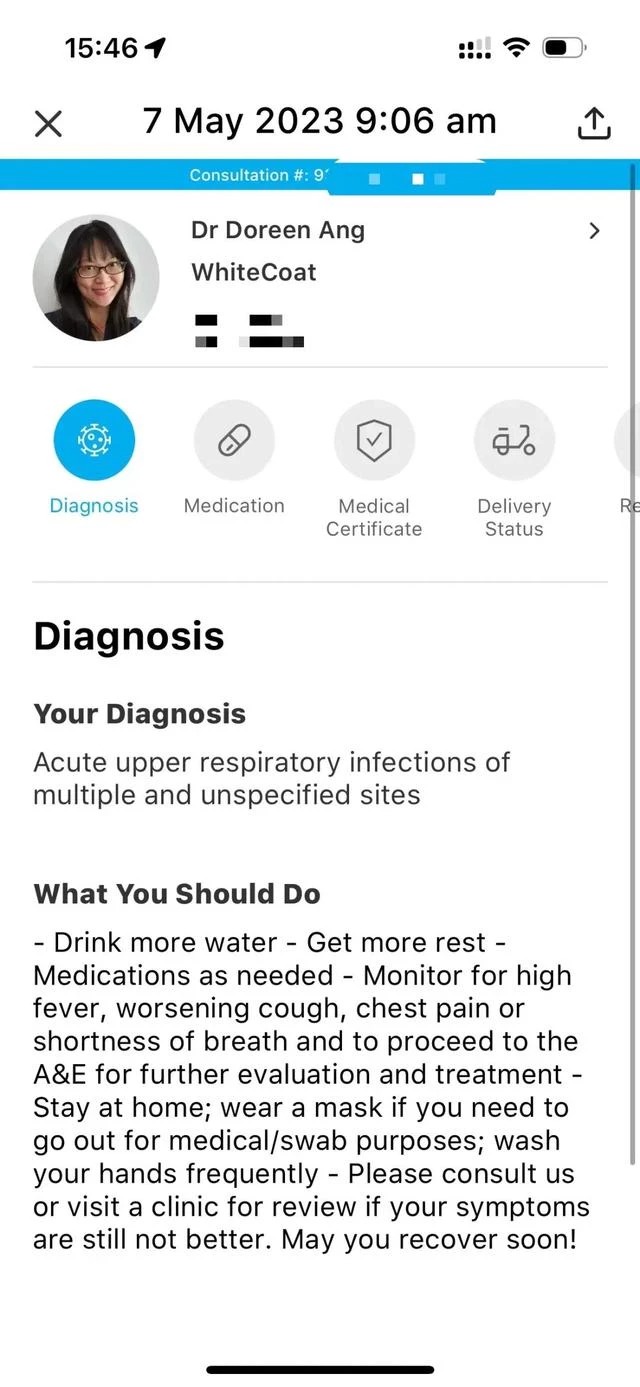Check the Delivery Status tab
Screen dimensions: 640x1387
tap(514, 470)
